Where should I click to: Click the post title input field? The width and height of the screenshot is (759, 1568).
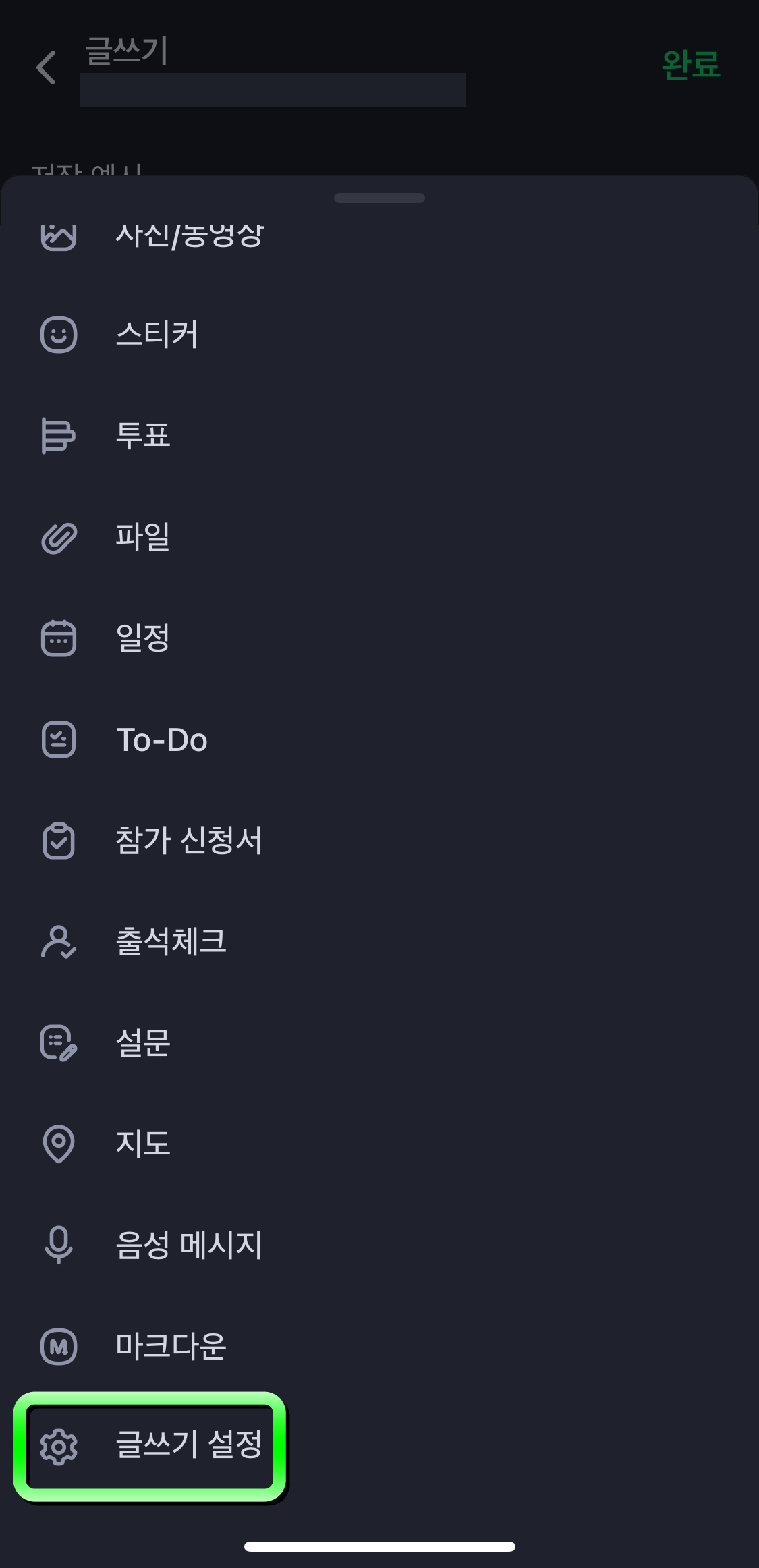pyautogui.click(x=273, y=89)
